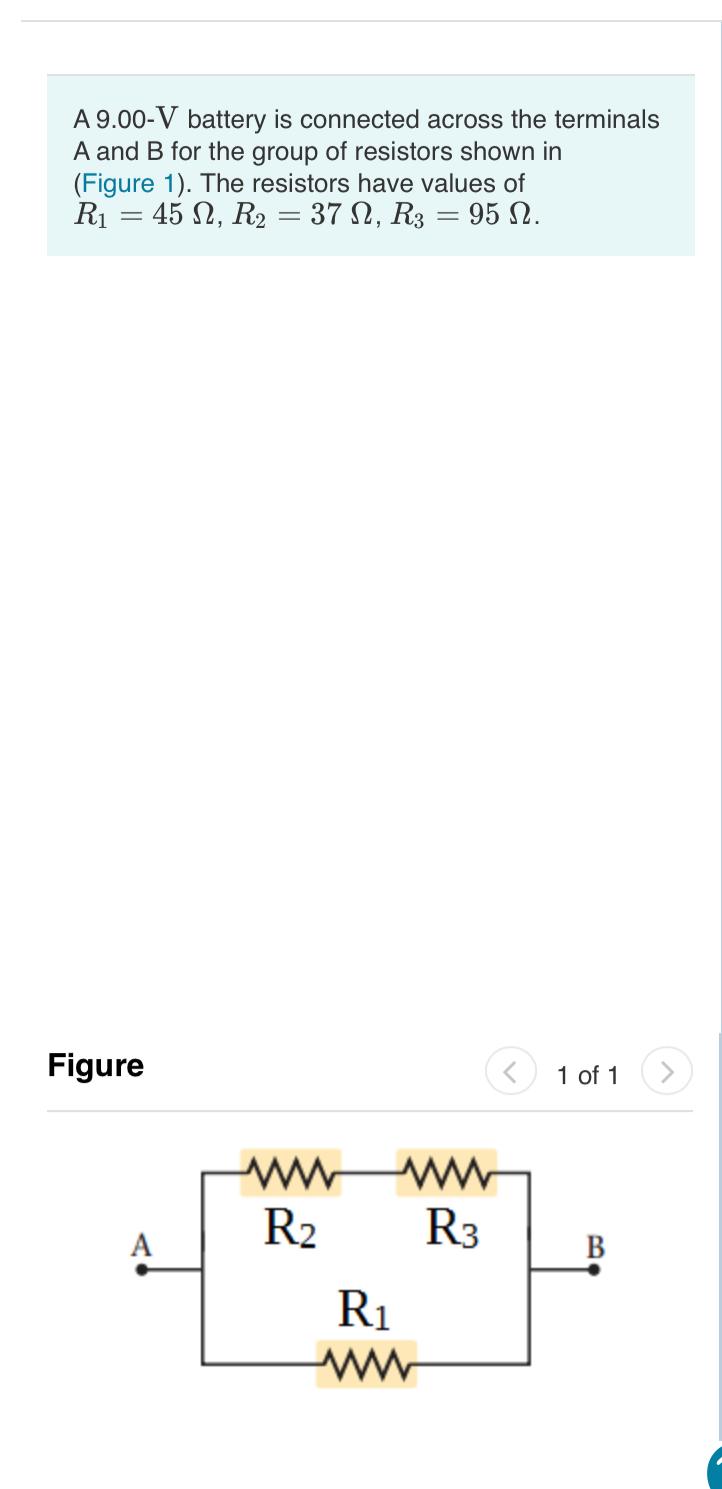Click the R1 resistor symbol in the circuit

tap(368, 1362)
